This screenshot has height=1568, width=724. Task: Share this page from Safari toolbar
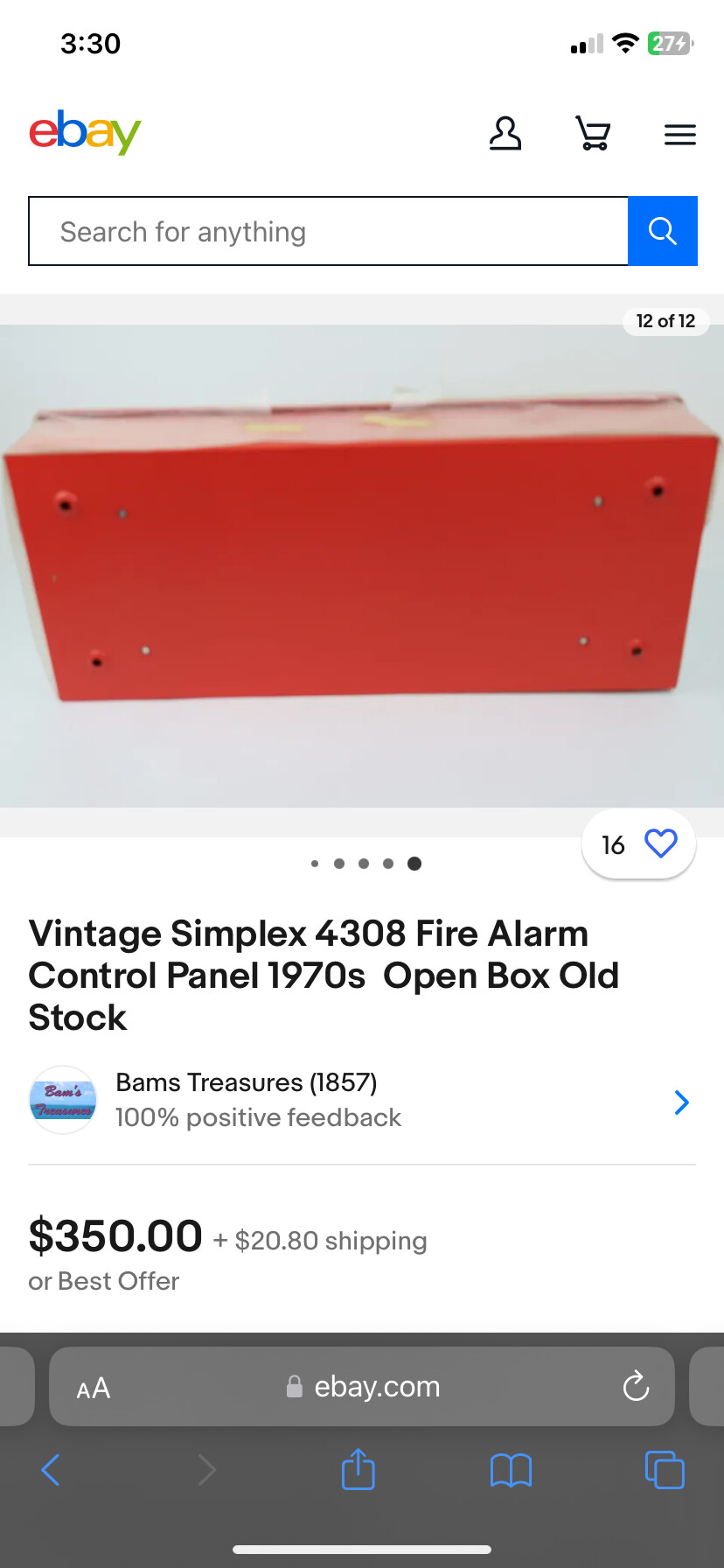point(358,1470)
